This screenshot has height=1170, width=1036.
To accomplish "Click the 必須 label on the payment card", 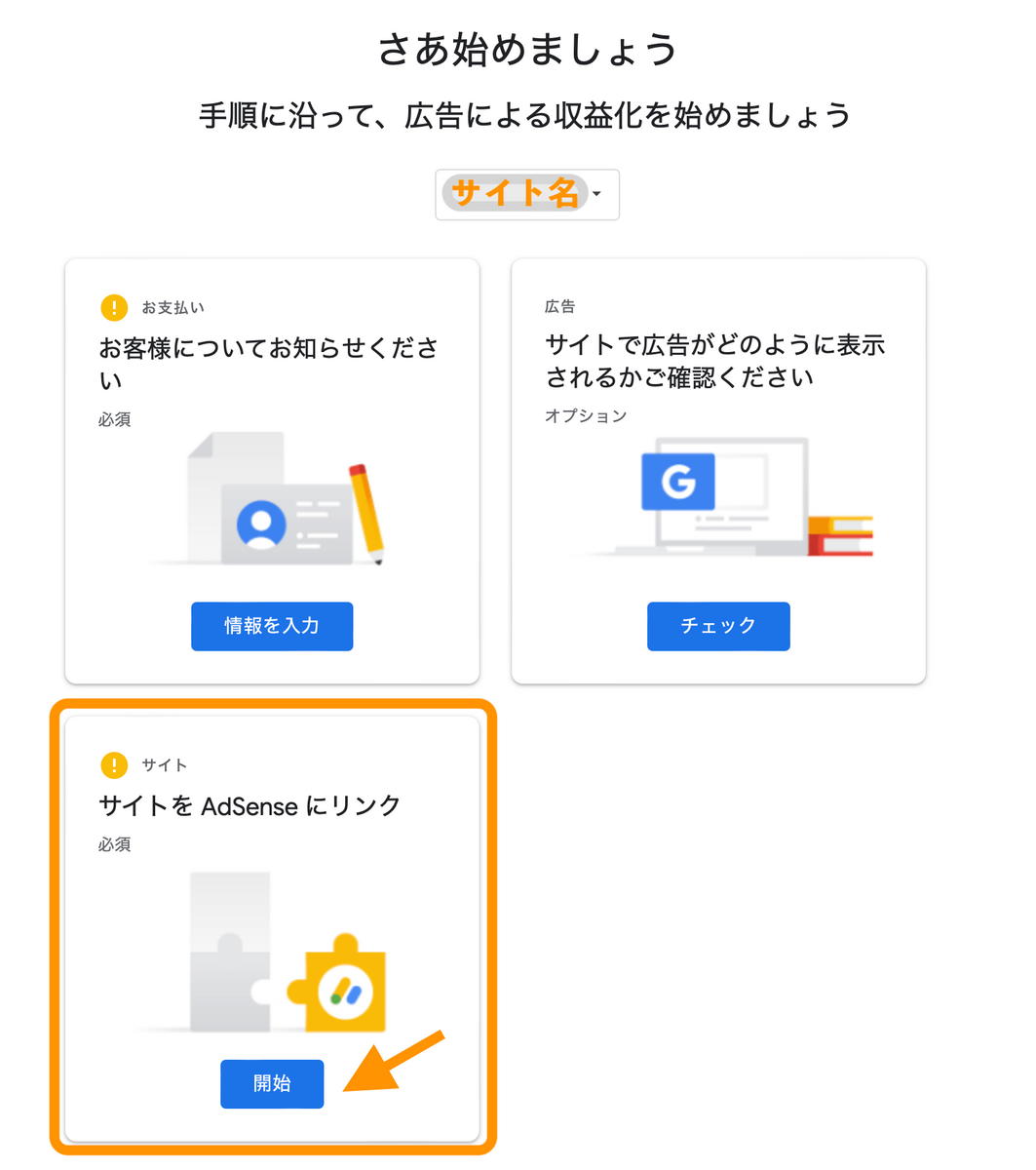I will (x=117, y=419).
